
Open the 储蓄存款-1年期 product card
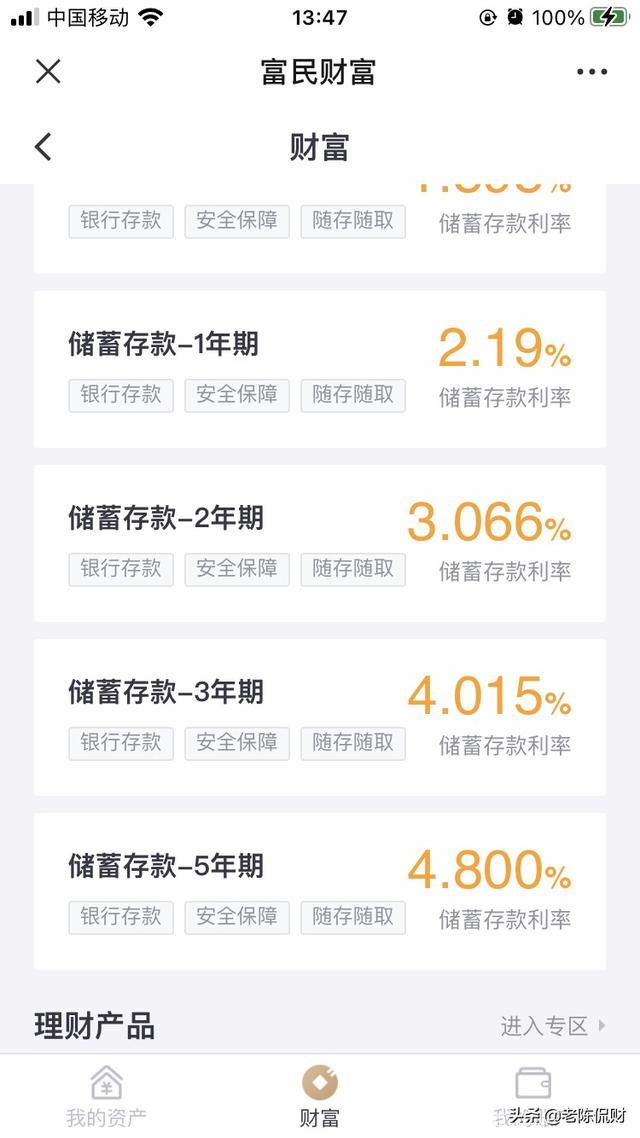click(319, 369)
